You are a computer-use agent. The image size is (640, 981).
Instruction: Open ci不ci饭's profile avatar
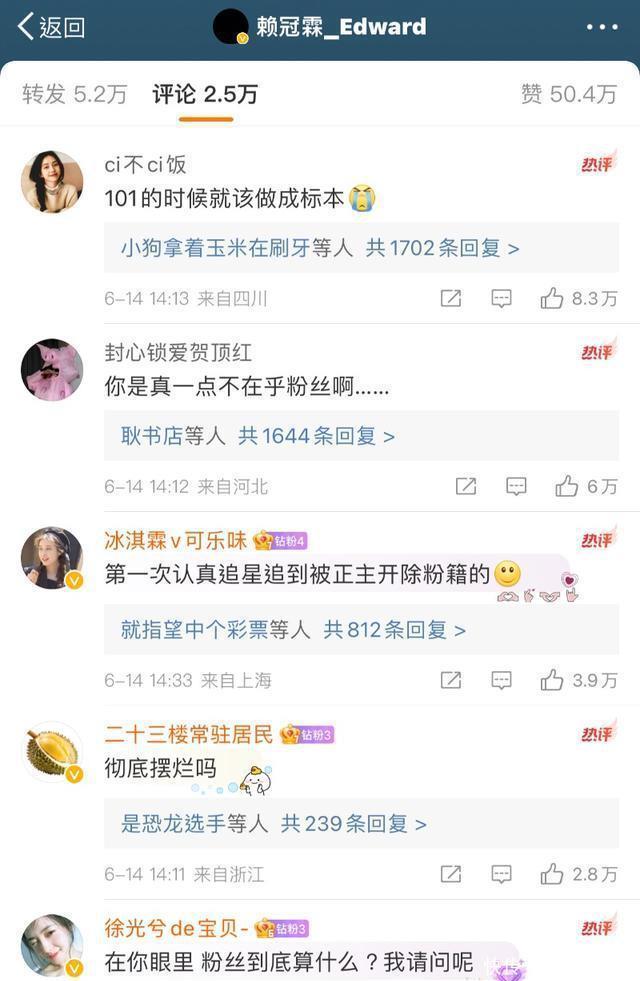tap(52, 182)
